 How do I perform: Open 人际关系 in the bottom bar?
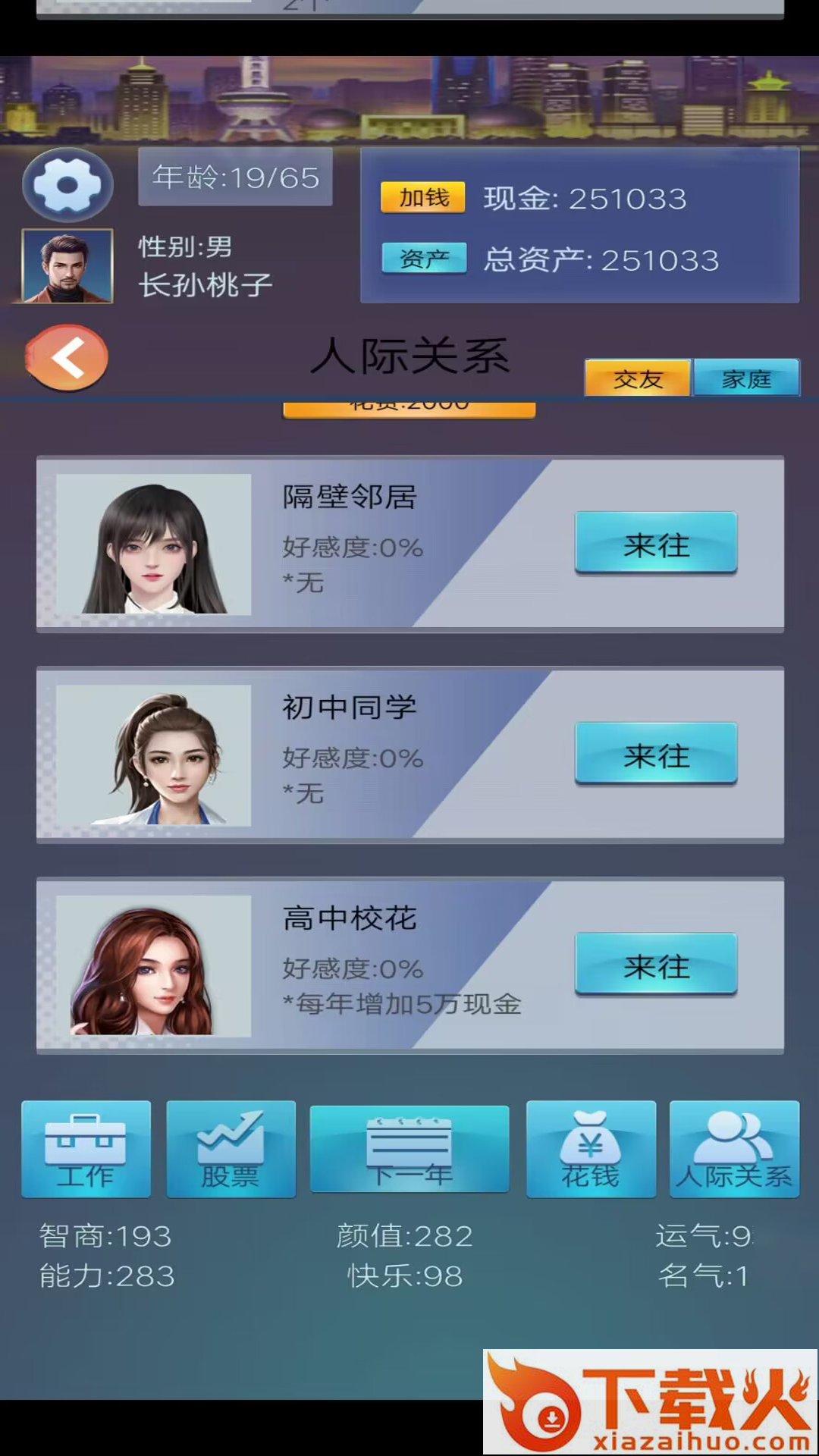tap(734, 1150)
